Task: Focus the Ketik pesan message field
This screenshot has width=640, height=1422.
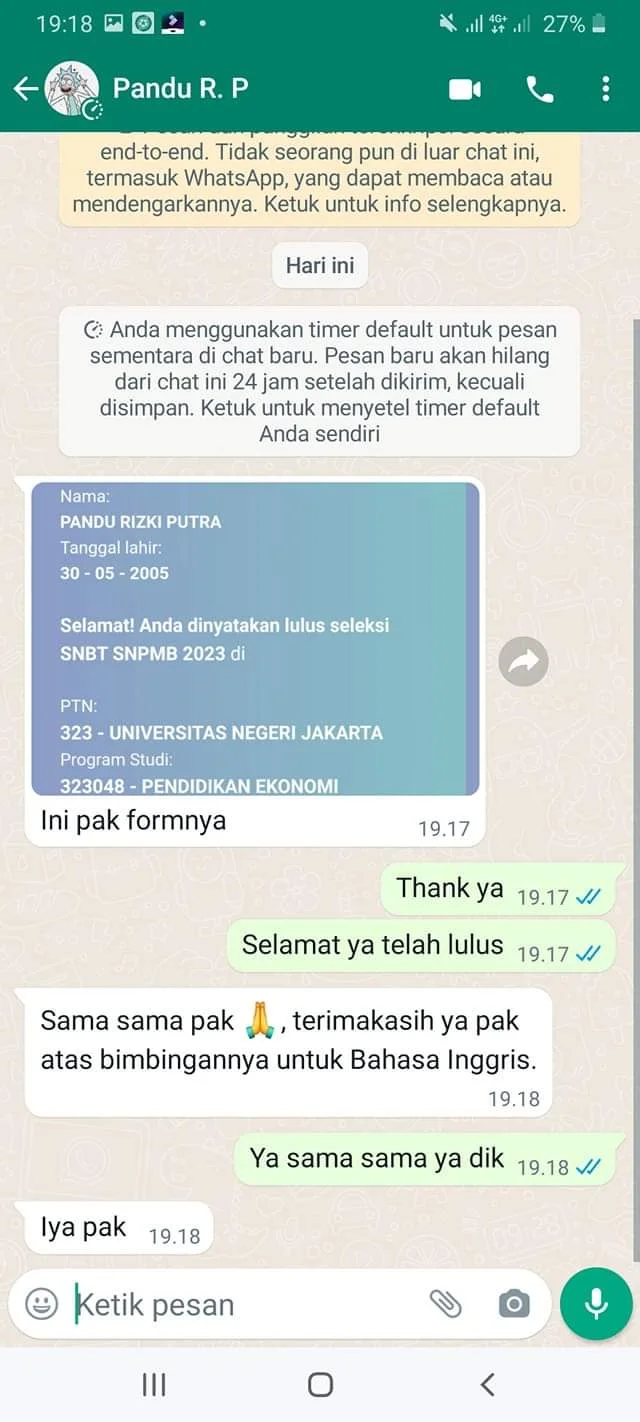Action: coord(240,1304)
